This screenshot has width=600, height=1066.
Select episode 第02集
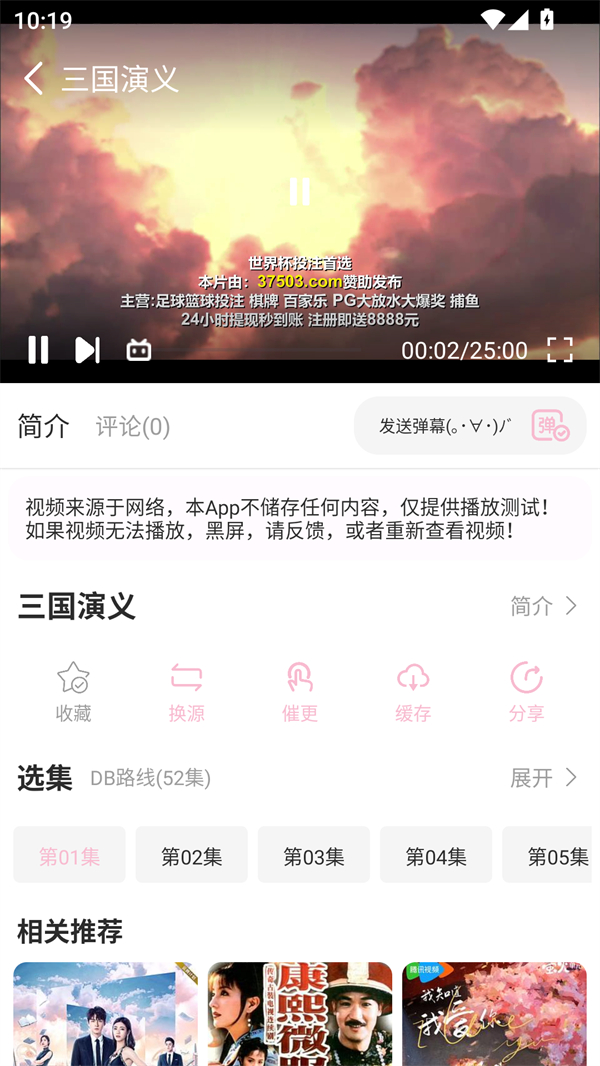tap(192, 856)
